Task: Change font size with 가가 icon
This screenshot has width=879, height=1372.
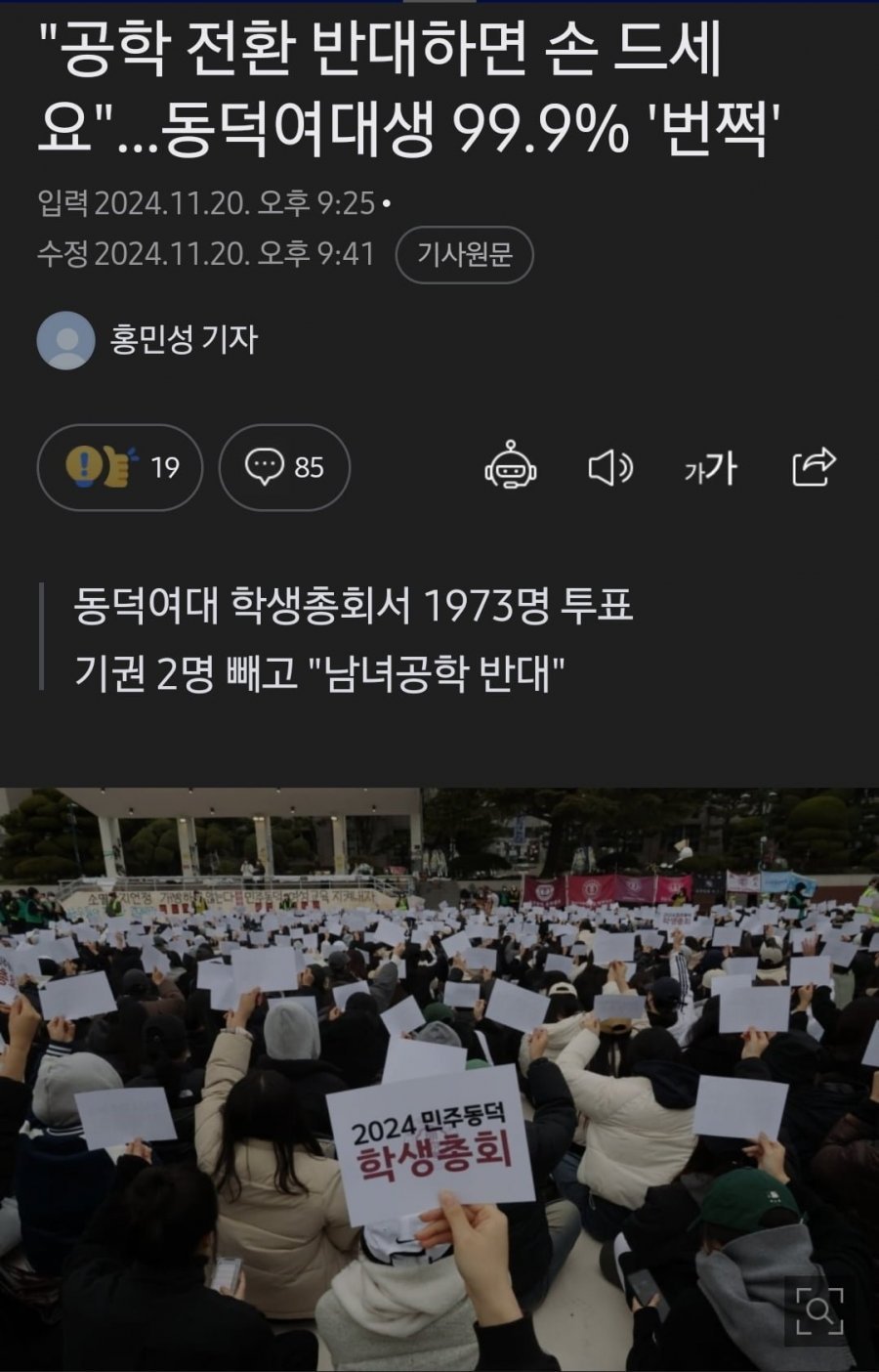Action: 710,469
